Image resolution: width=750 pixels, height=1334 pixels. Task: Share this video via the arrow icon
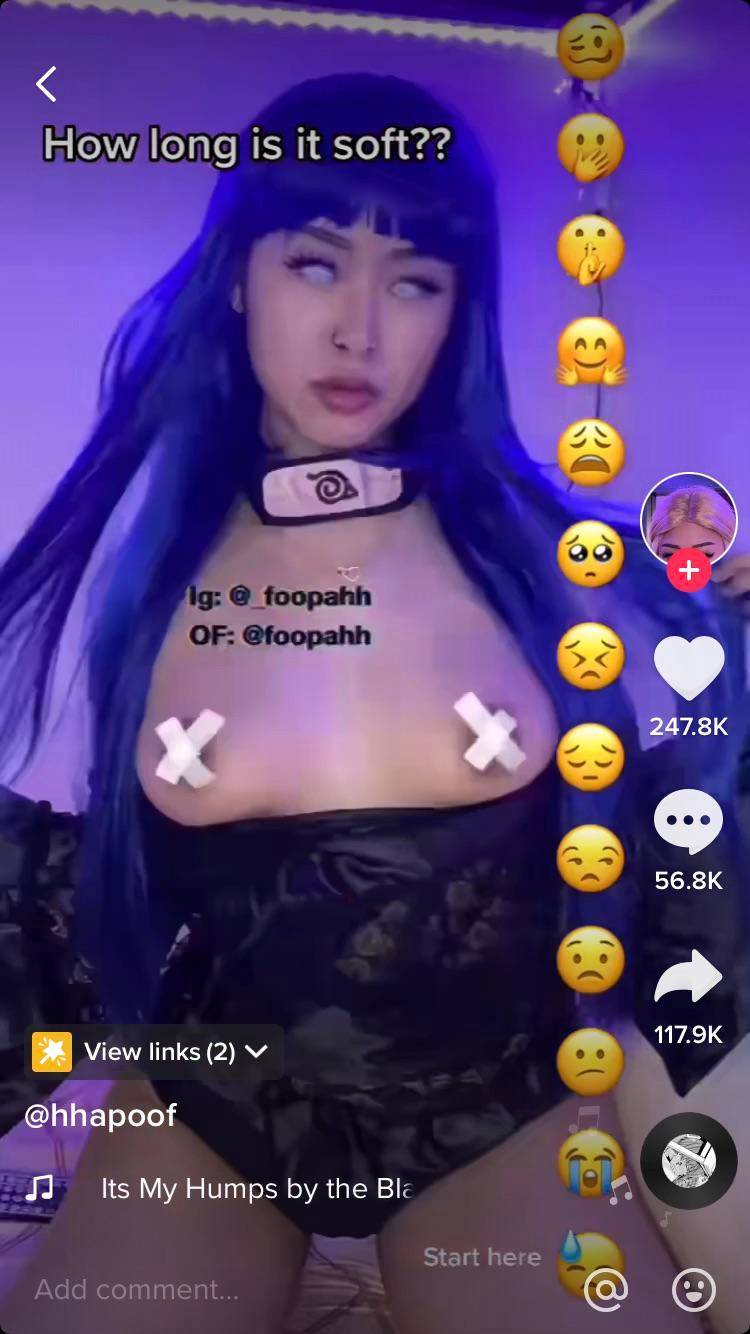point(688,976)
